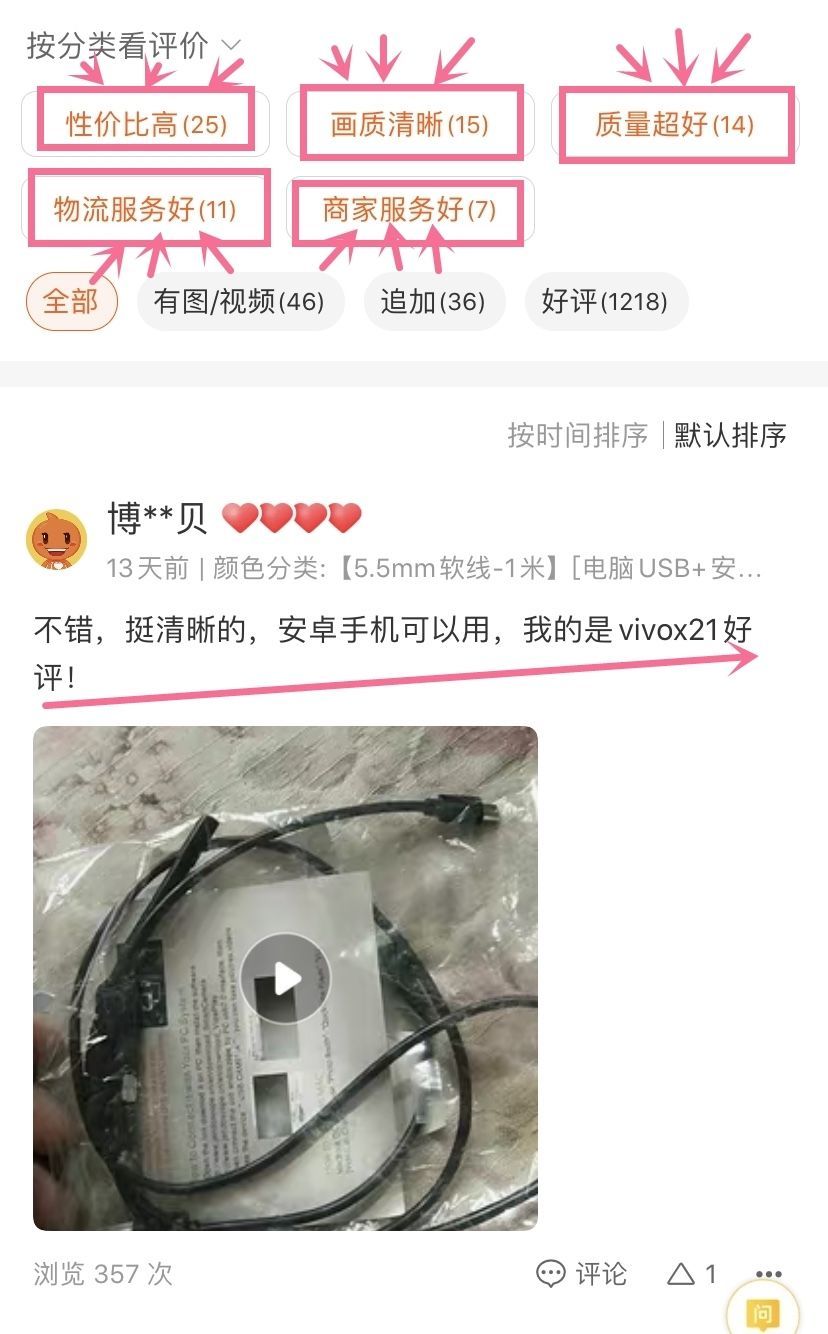Filter to 好评 (1218) reviews
Viewport: 828px width, 1334px height.
(606, 301)
